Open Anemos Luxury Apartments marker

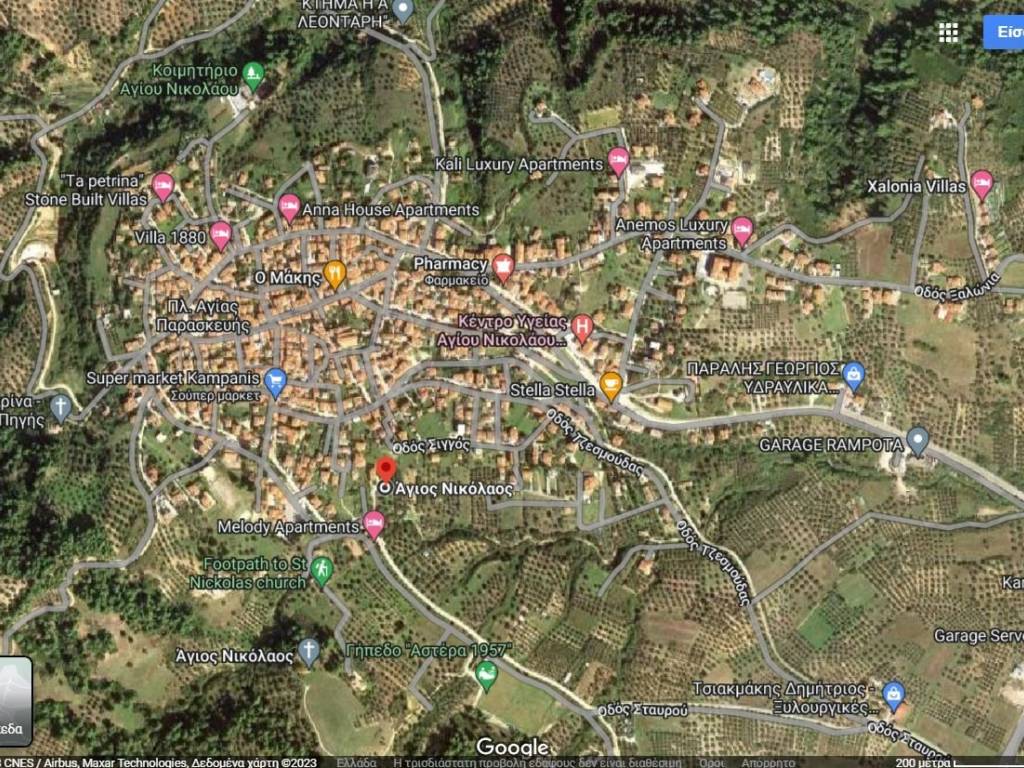tap(742, 231)
